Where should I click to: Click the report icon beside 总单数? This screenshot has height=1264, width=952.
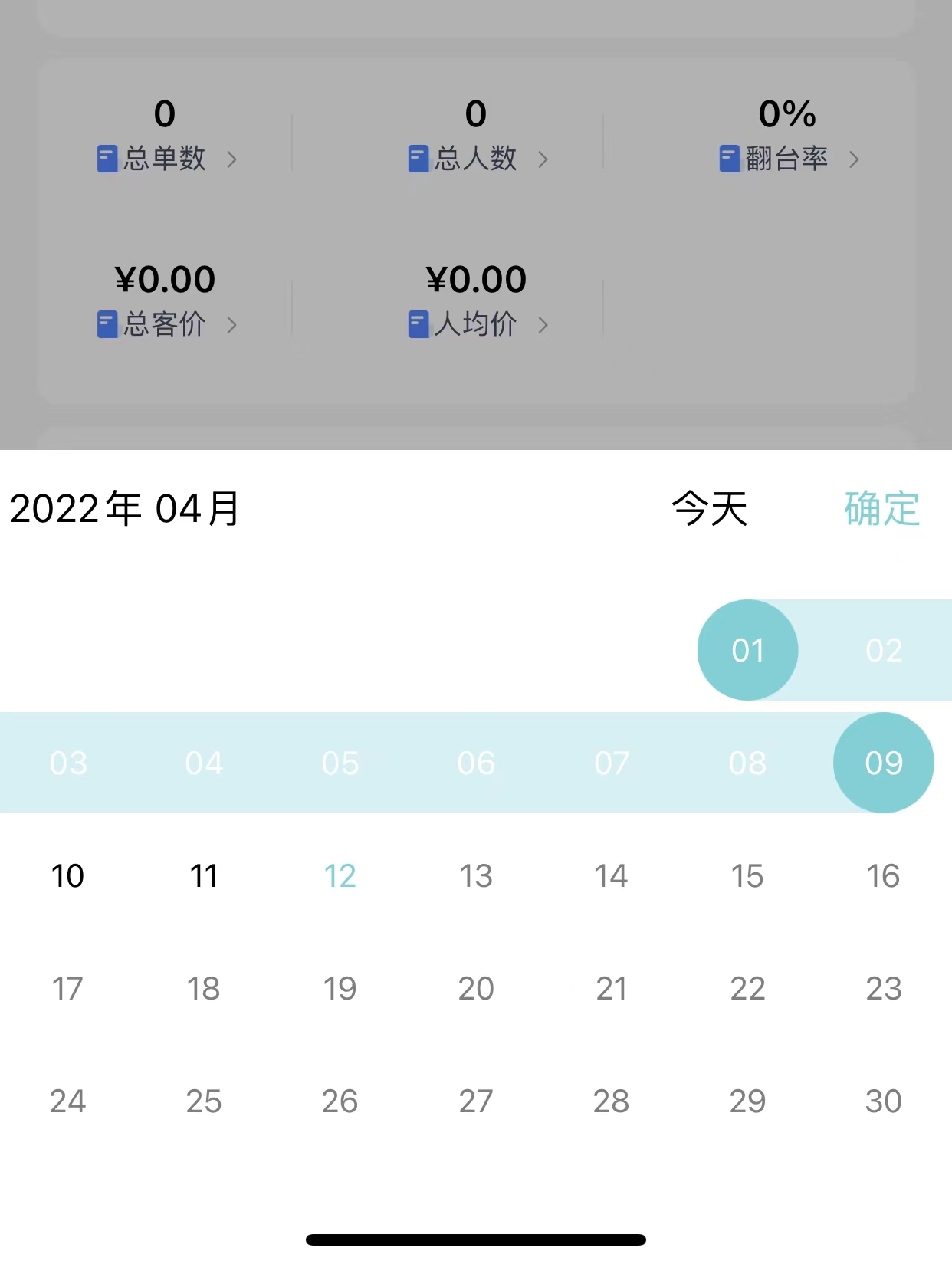(107, 157)
